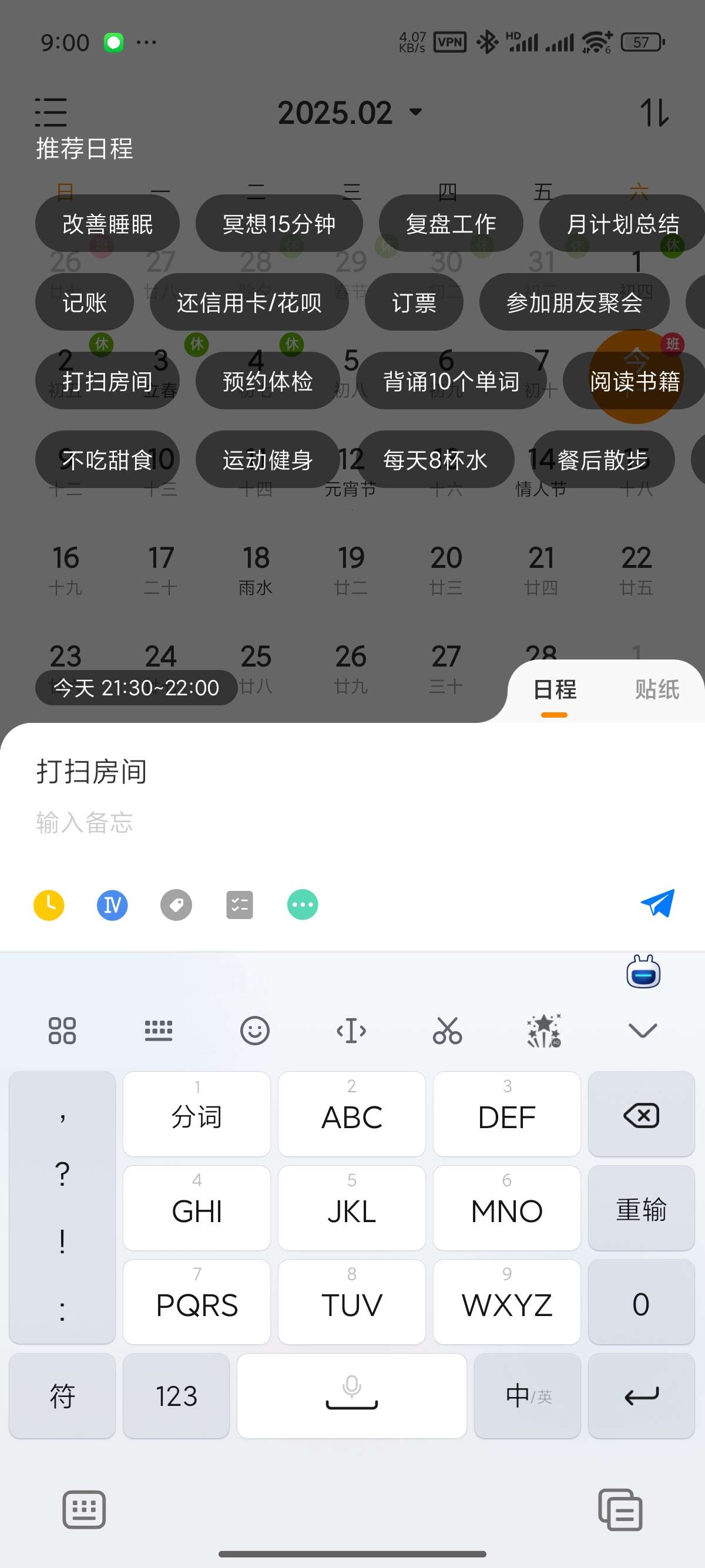Add a tag with the grey tag icon
705x1568 pixels.
point(176,905)
